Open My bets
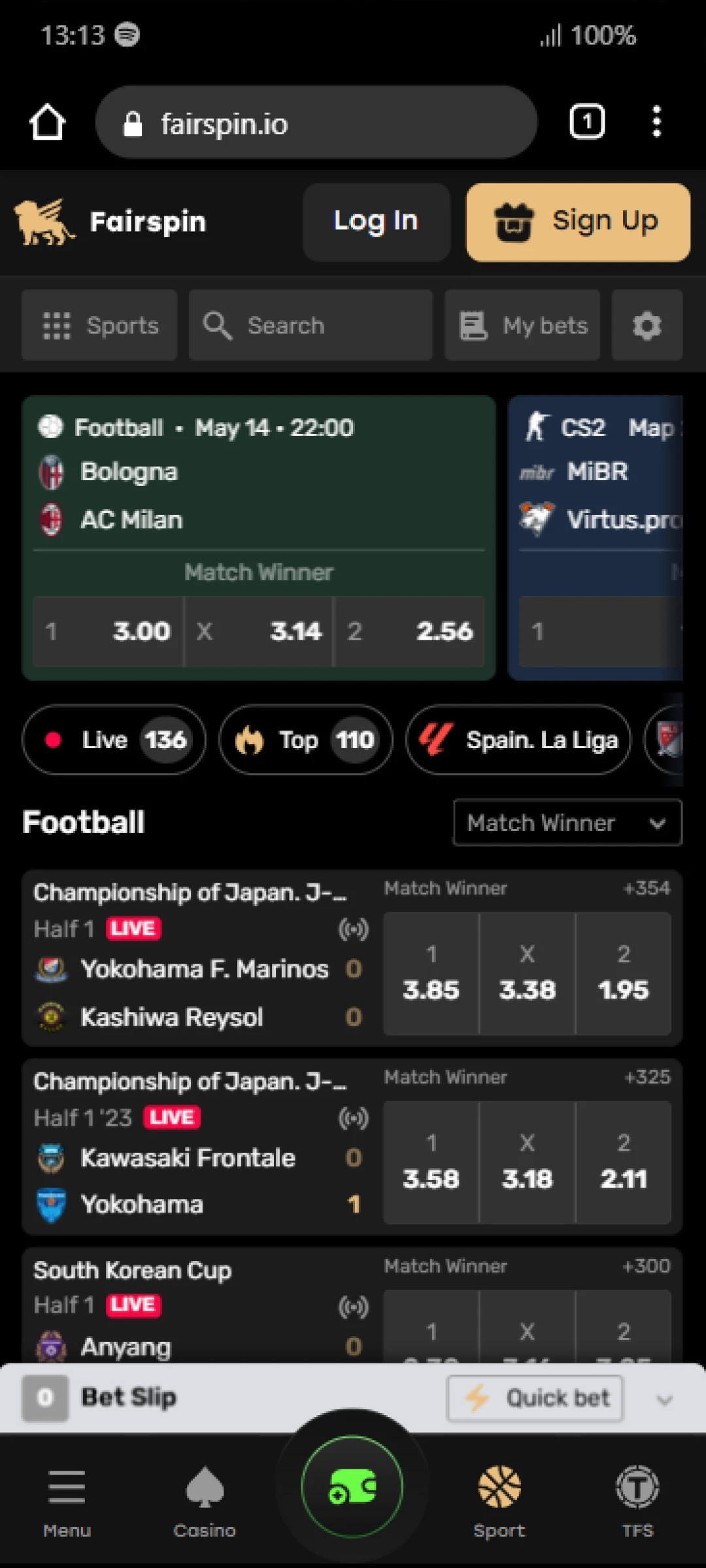 tap(523, 325)
